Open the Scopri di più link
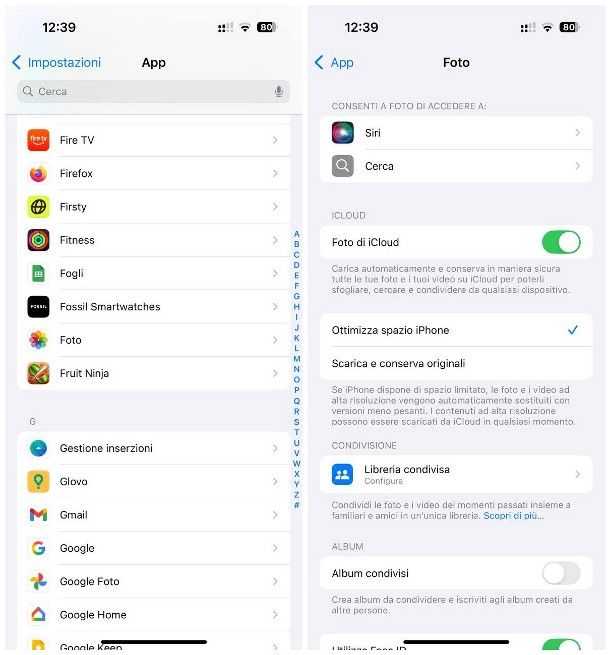The width and height of the screenshot is (610, 655). (513, 516)
